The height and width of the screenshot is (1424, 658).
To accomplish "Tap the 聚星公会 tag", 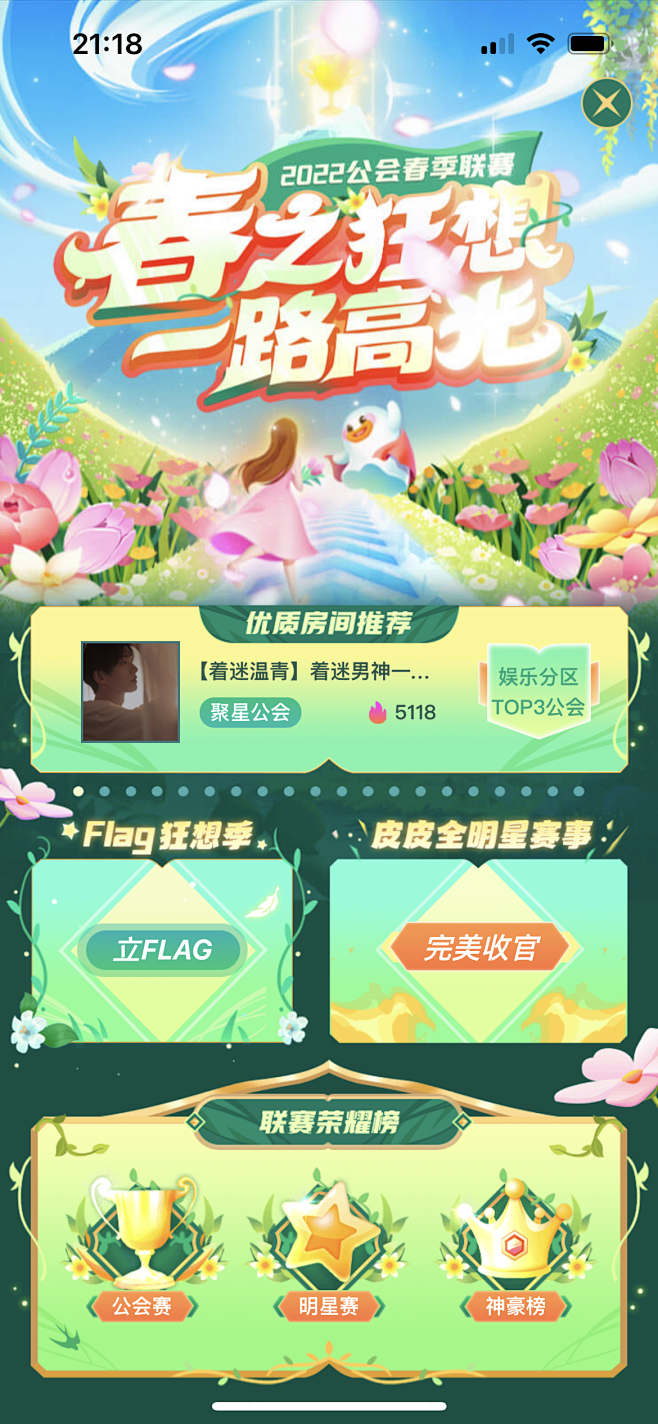I will (x=250, y=712).
